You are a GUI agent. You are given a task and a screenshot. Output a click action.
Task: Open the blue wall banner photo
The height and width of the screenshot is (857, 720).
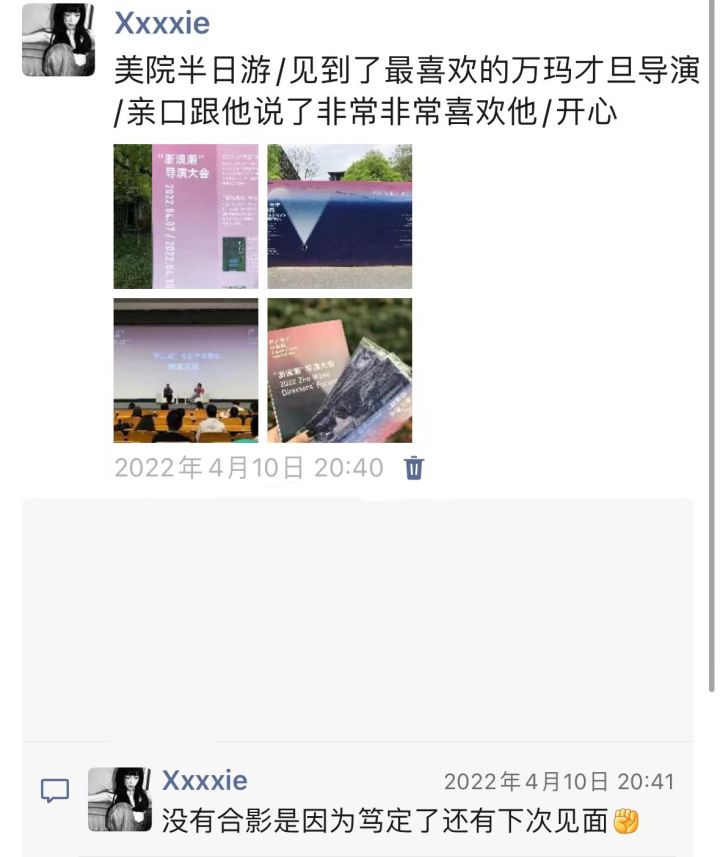point(339,216)
